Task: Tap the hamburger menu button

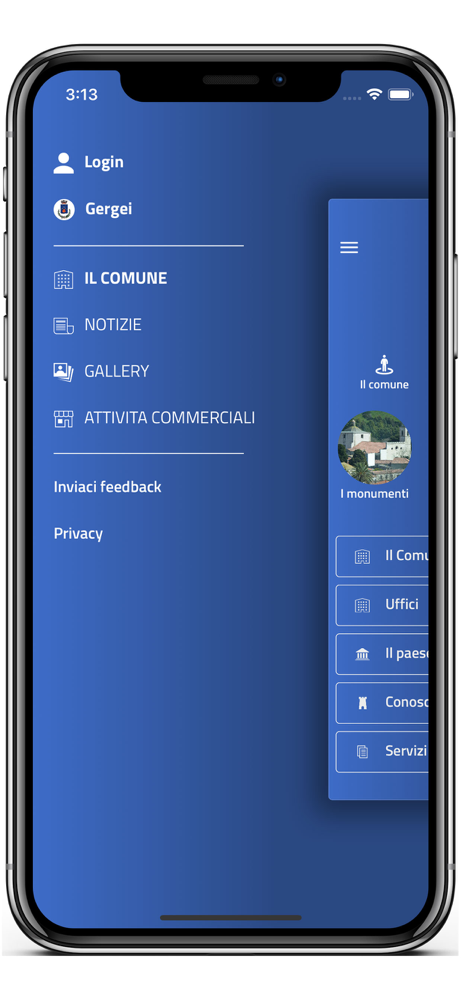Action: point(349,247)
